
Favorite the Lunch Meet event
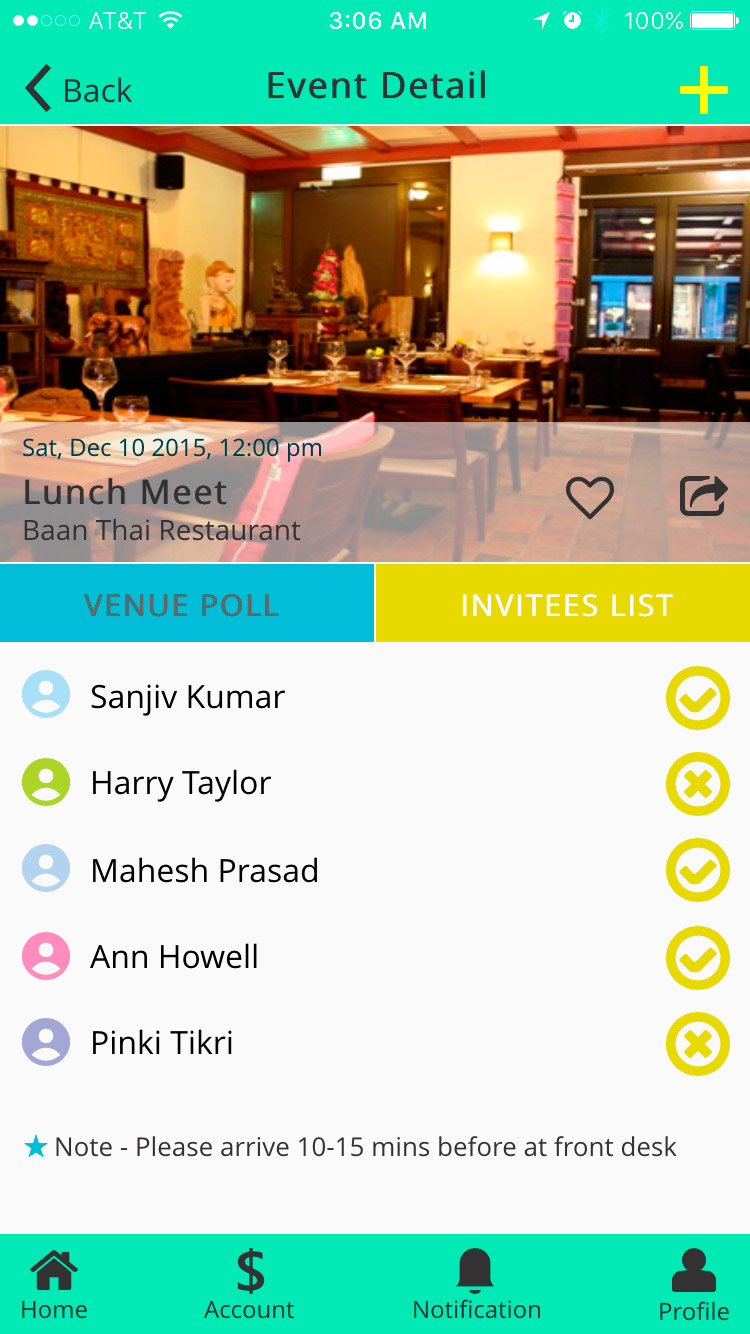pos(589,496)
